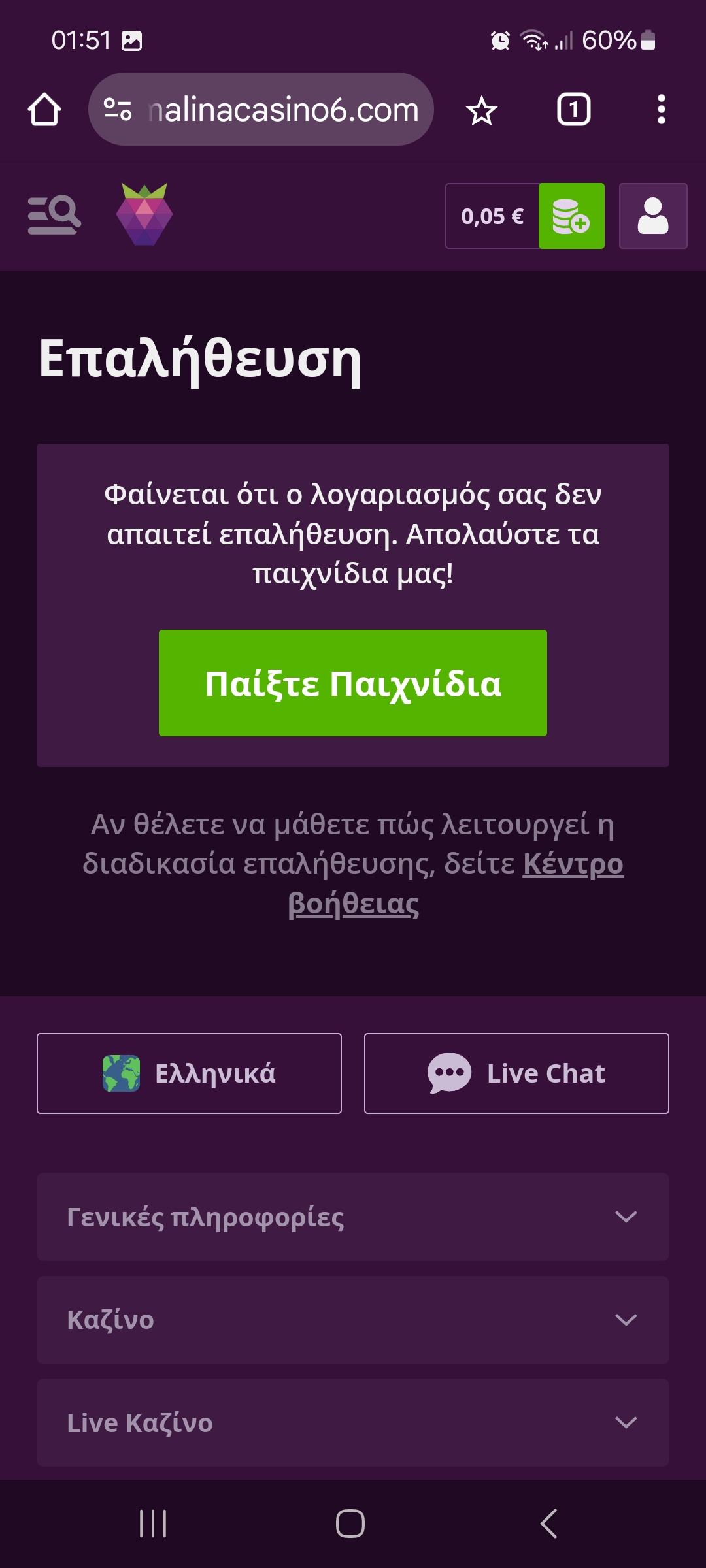Expand the Live Καζίνο section

pos(353,1423)
